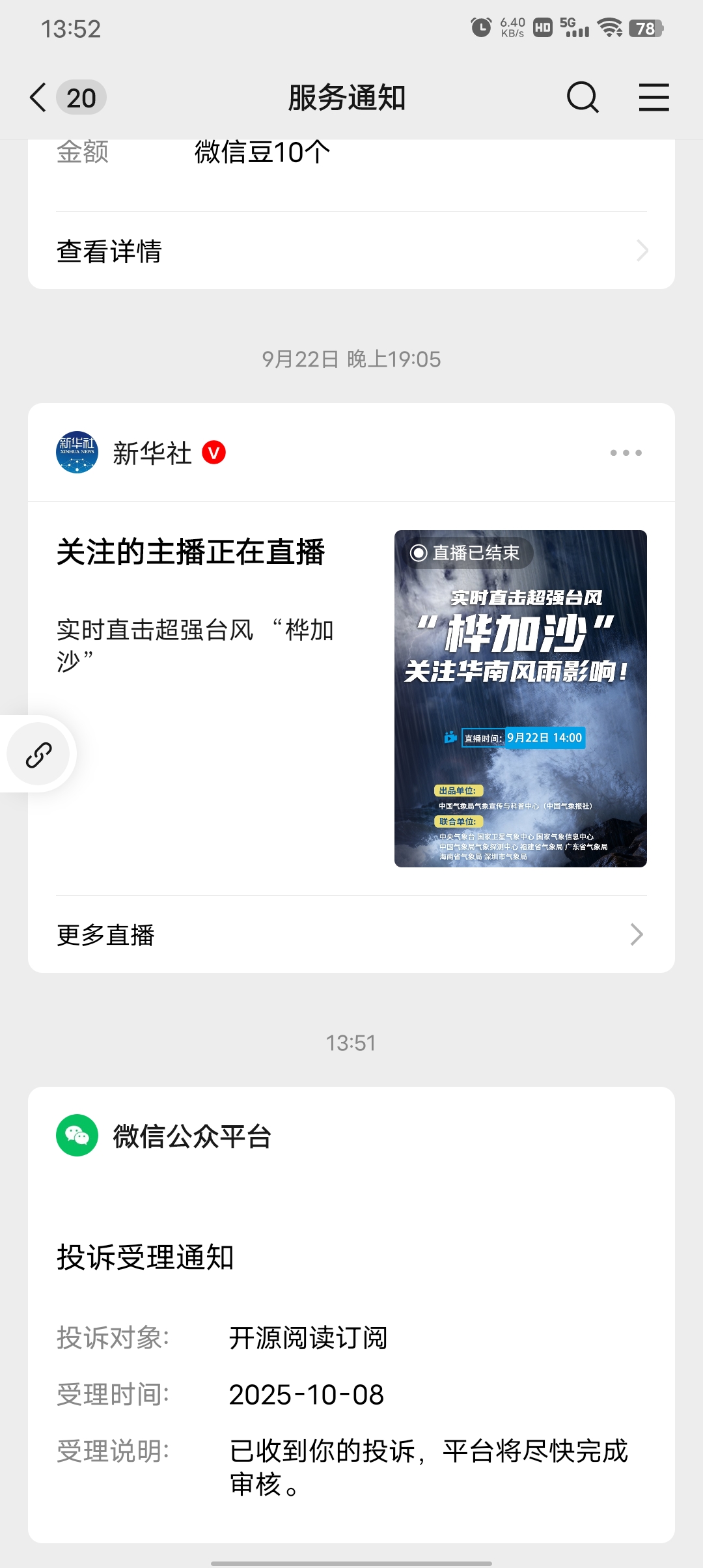Screen dimensions: 703x1568
Task: Open the hamburger menu in the header
Action: tap(654, 98)
